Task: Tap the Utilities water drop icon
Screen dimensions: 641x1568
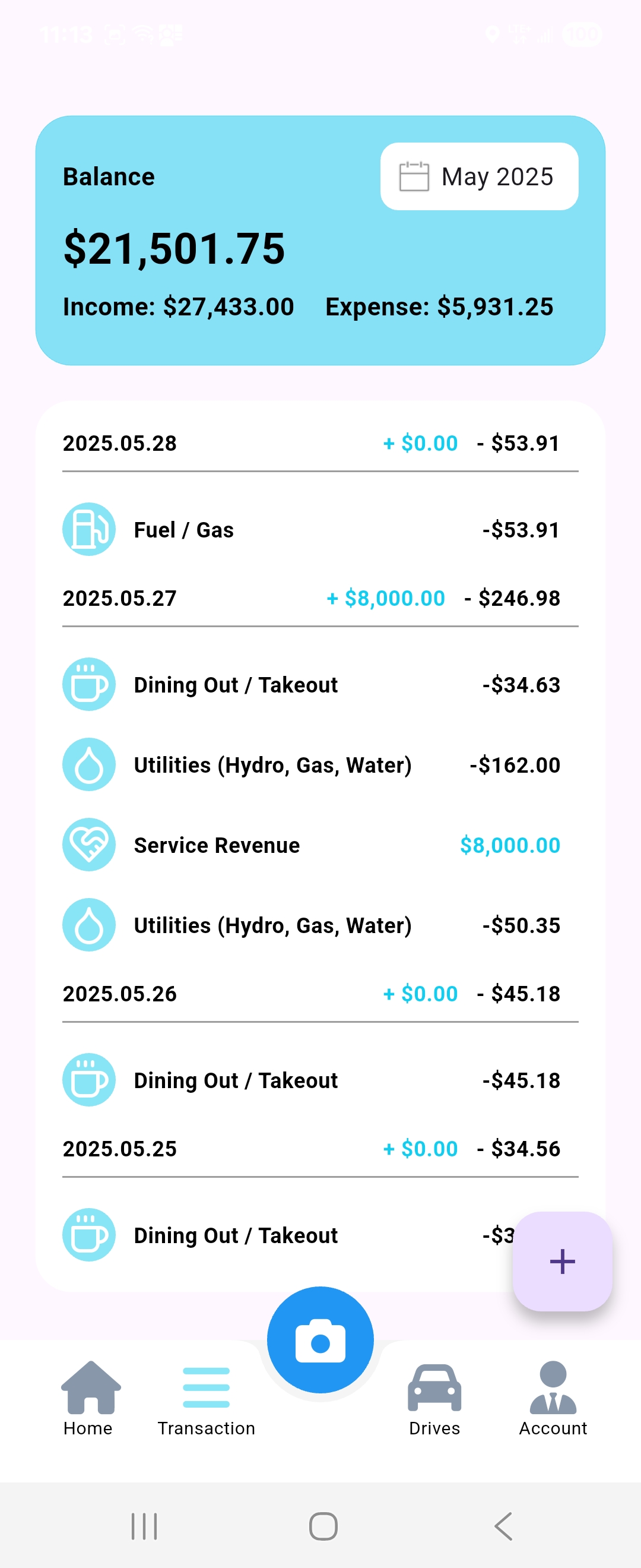Action: coord(89,764)
